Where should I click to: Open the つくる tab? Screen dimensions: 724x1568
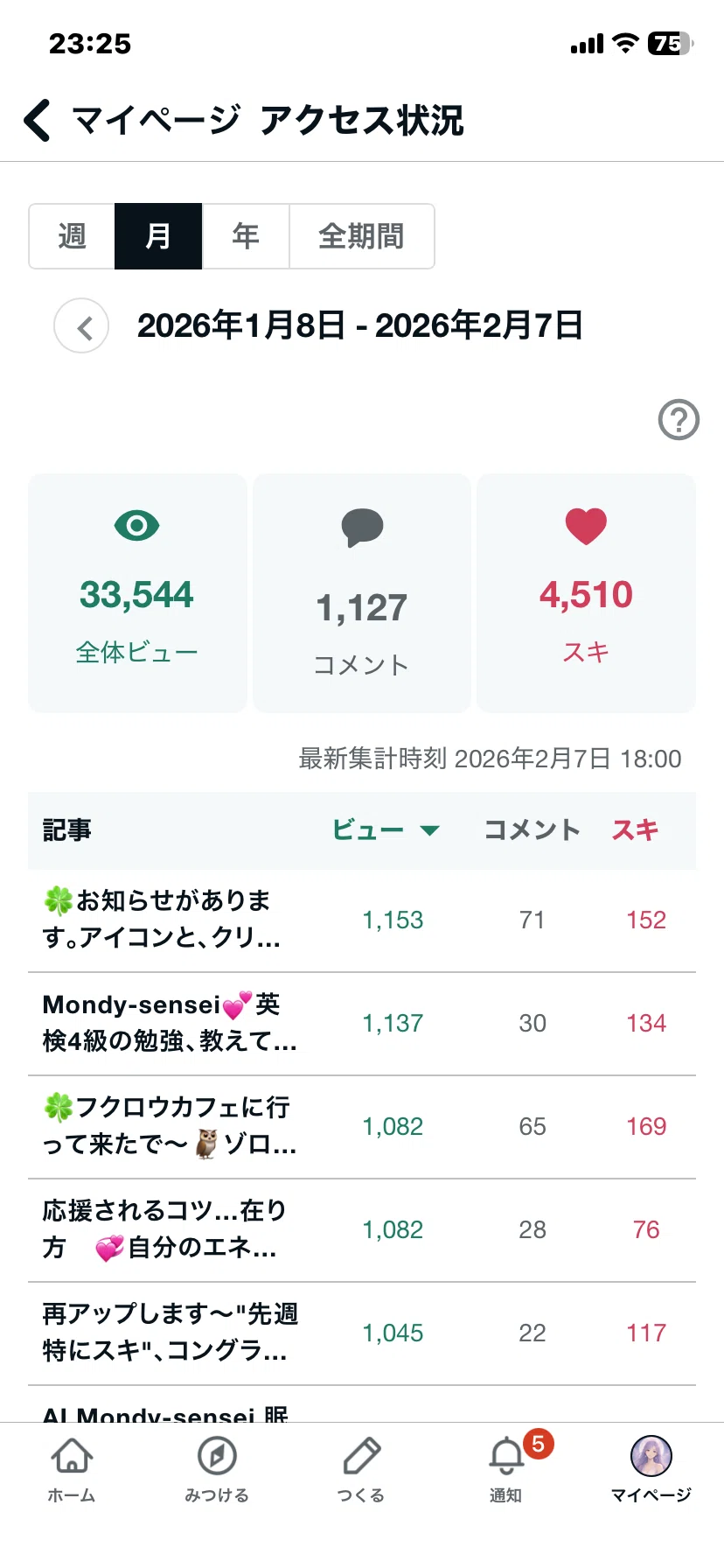[x=361, y=1470]
